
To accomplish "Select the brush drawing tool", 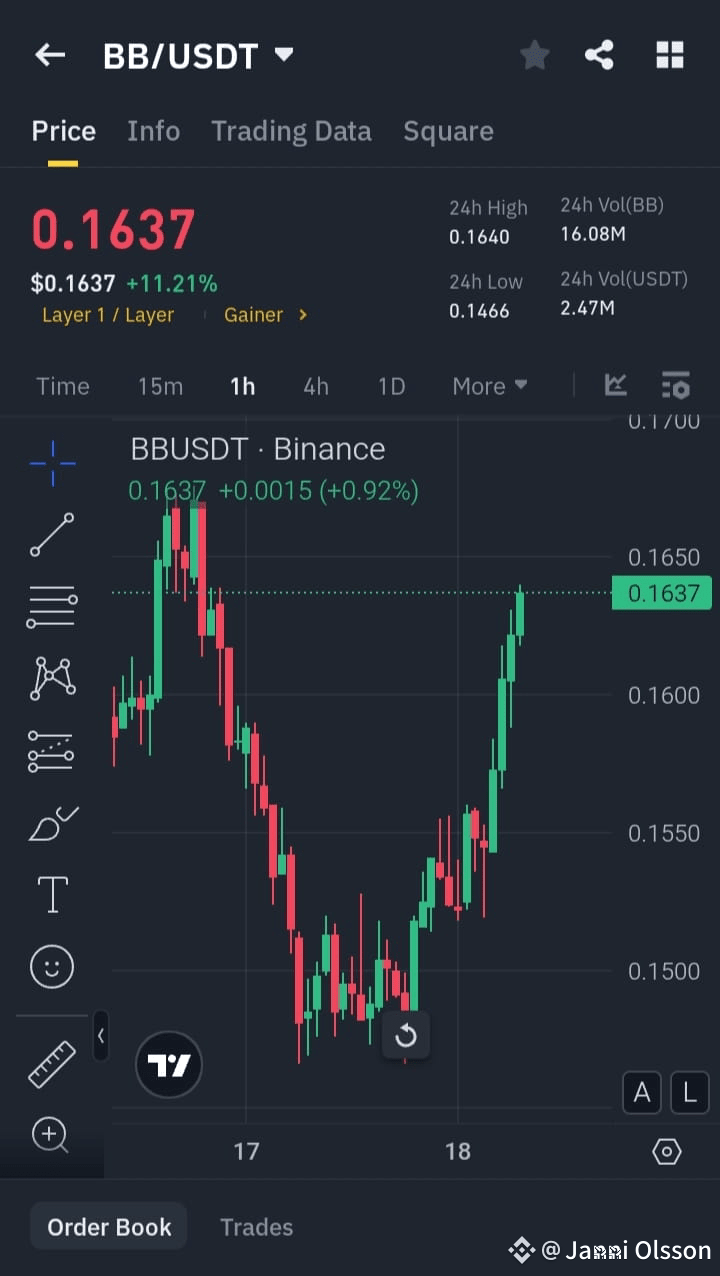I will [52, 823].
